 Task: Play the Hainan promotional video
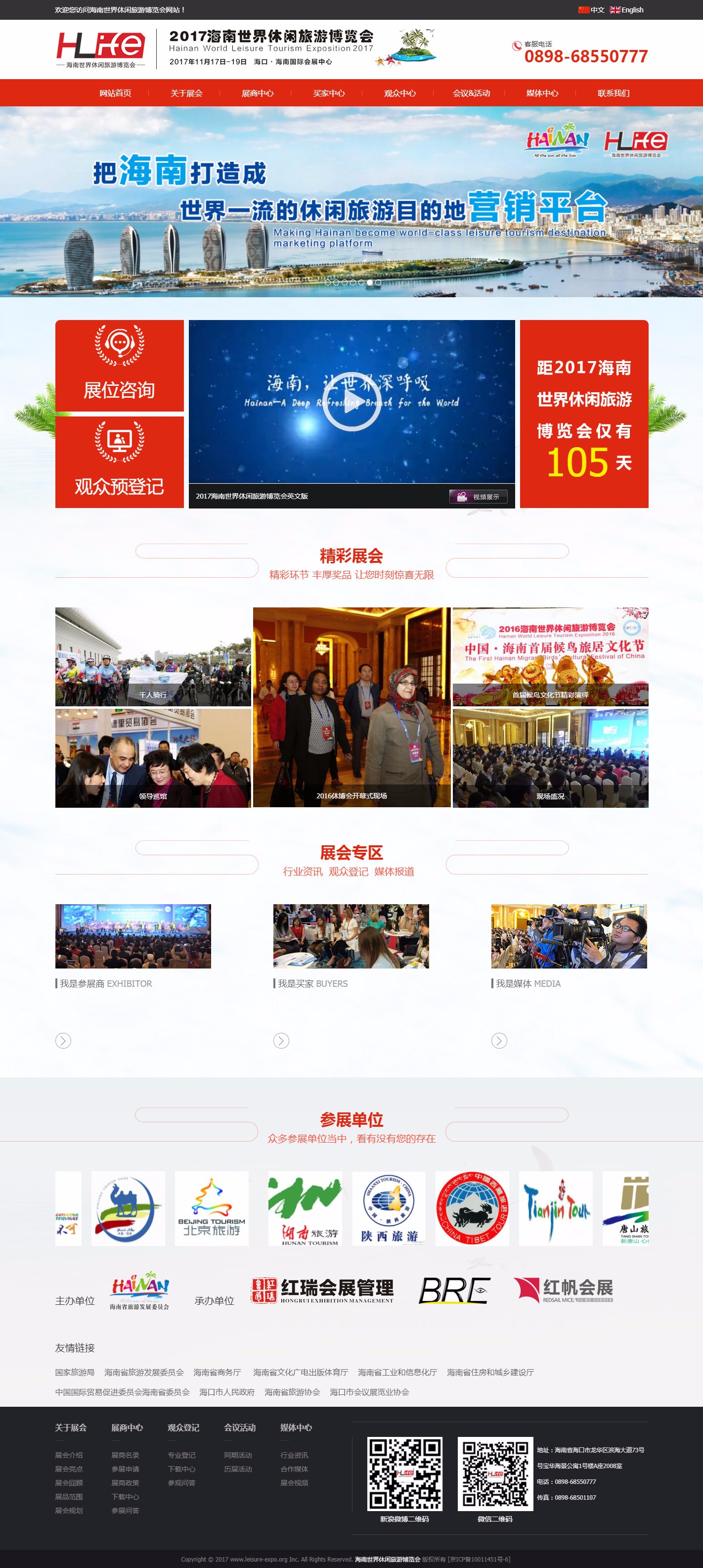pyautogui.click(x=351, y=402)
